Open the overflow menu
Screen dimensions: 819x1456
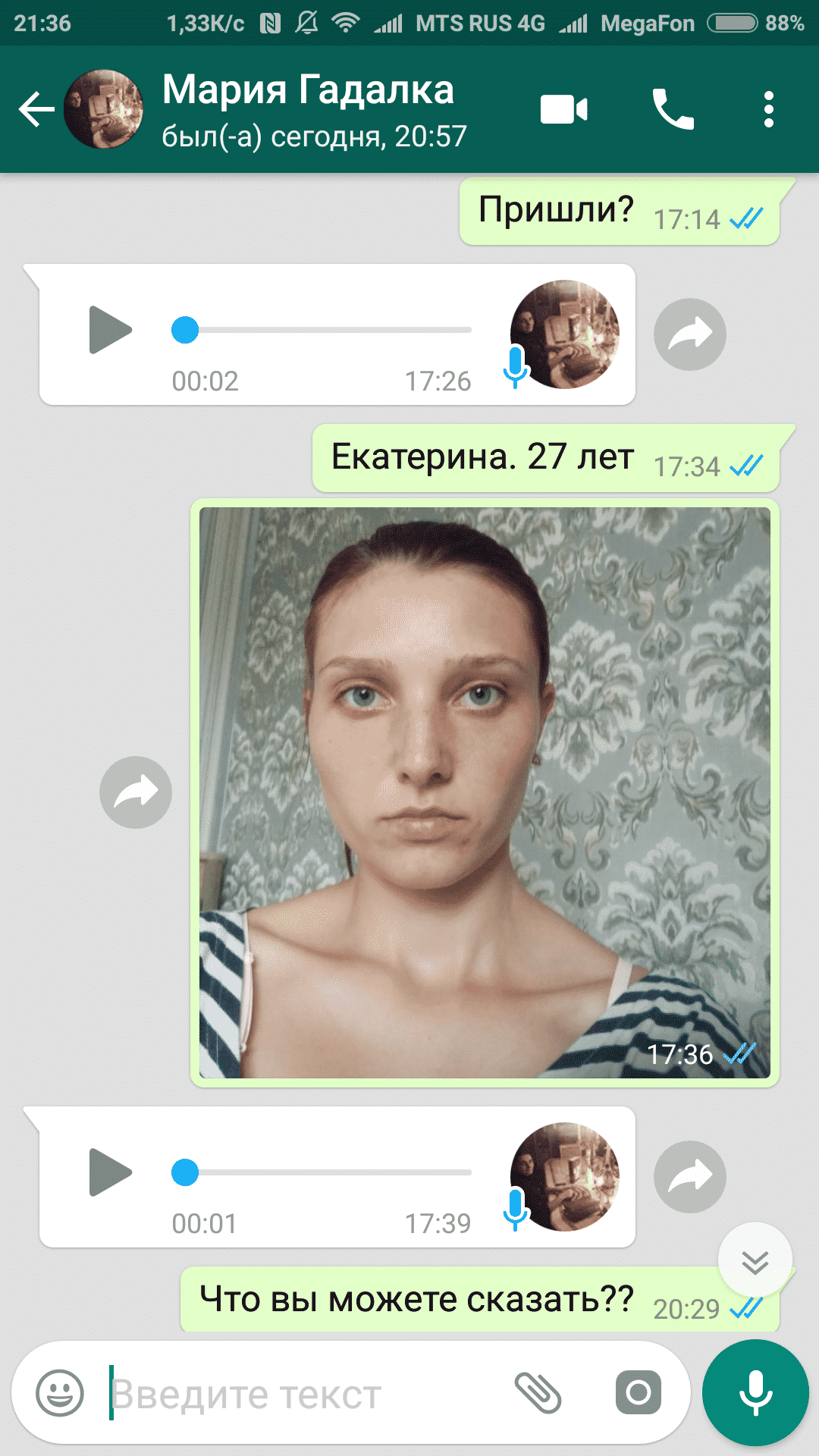[x=768, y=110]
